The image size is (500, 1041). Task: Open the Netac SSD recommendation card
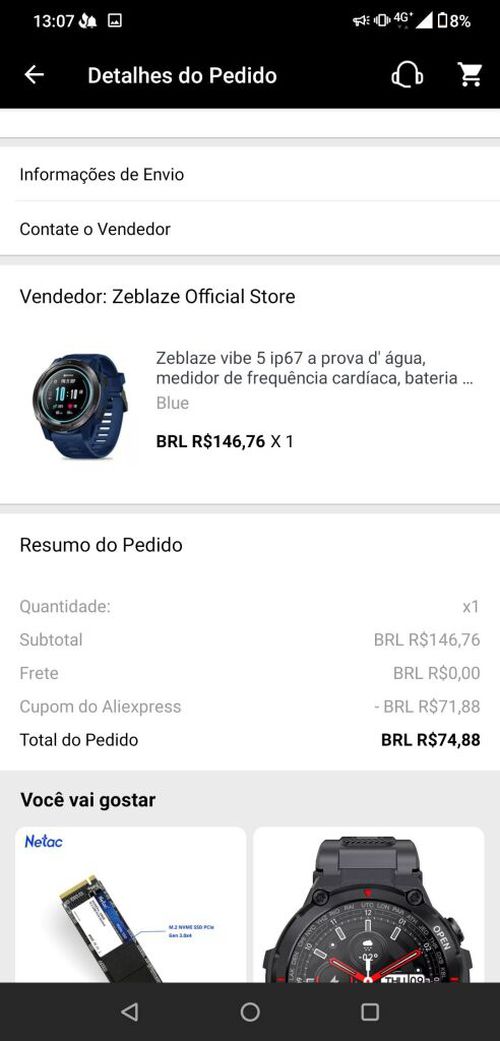click(x=130, y=904)
